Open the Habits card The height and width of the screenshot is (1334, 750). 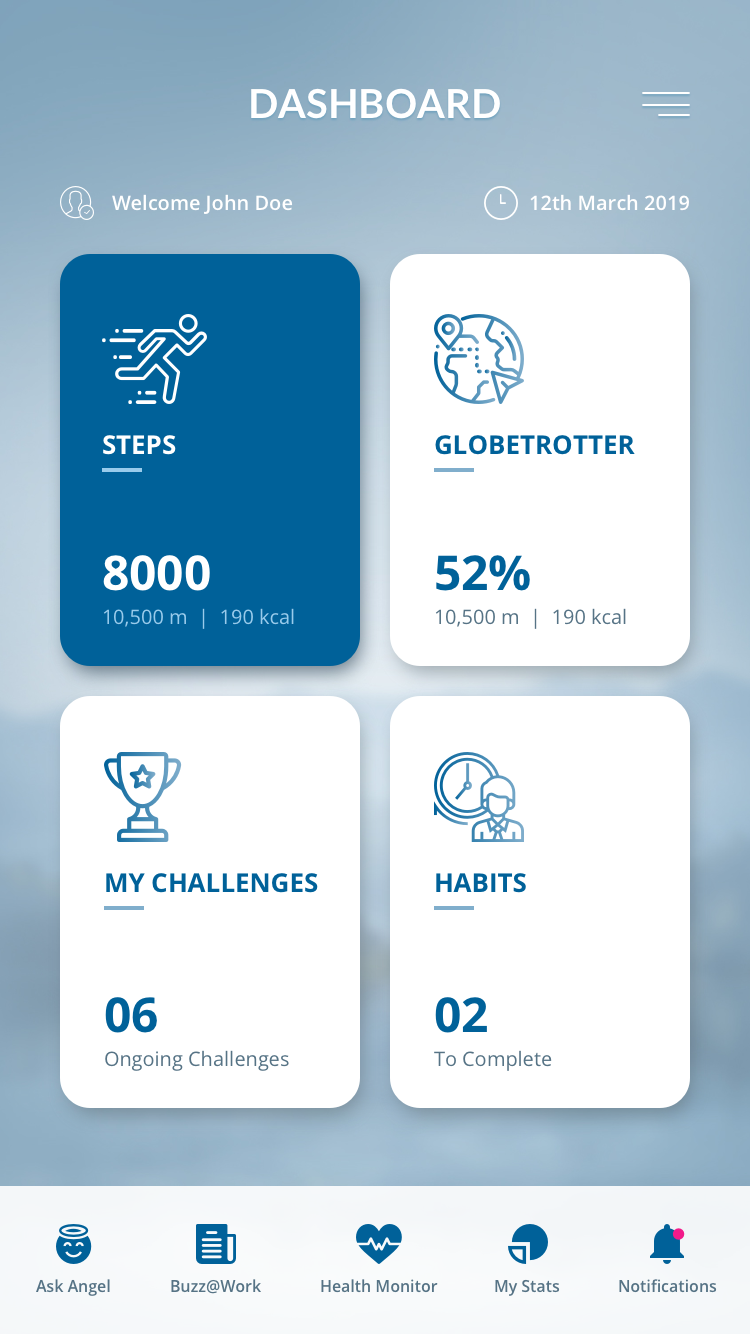540,902
